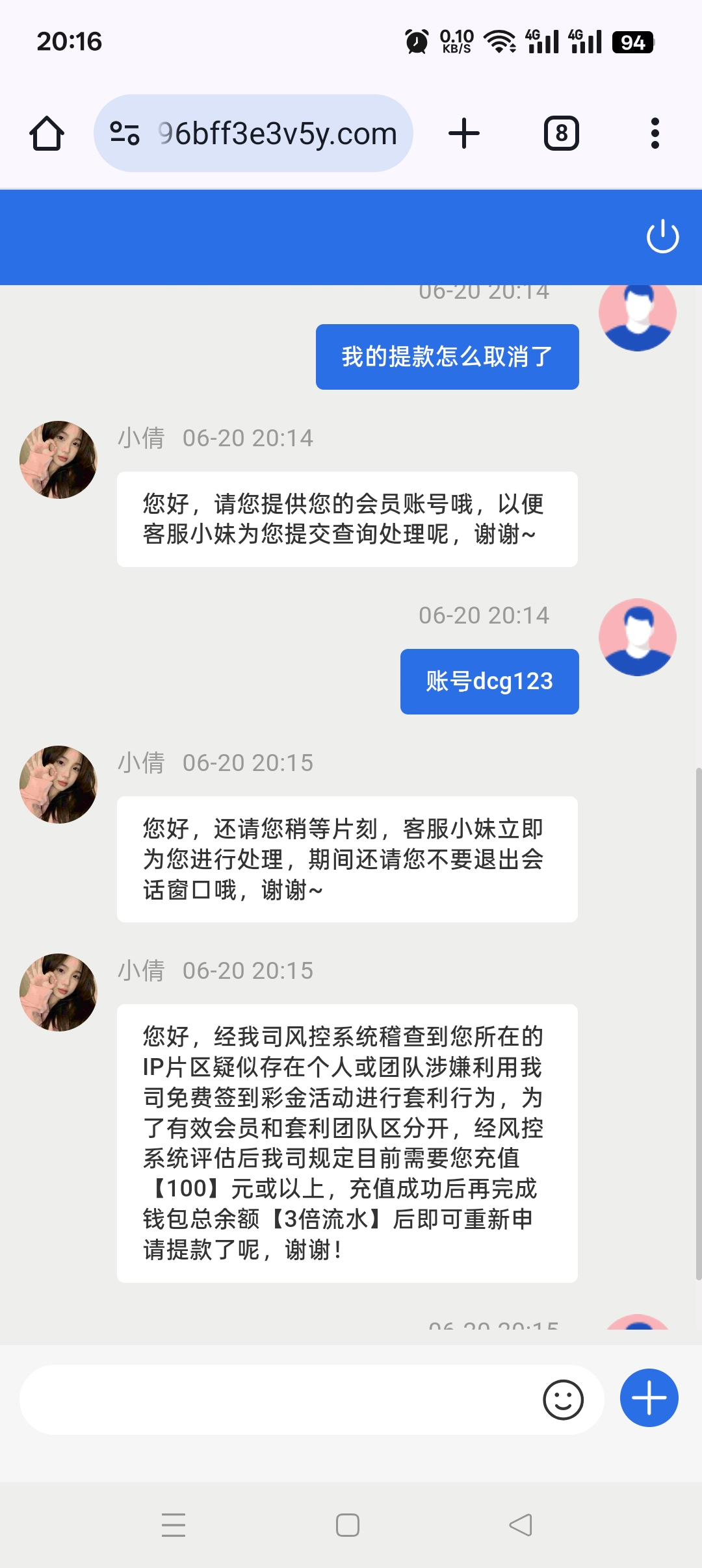This screenshot has width=702, height=1568.
Task: Select the message bubble 我的提款怎么取消了
Action: point(447,356)
